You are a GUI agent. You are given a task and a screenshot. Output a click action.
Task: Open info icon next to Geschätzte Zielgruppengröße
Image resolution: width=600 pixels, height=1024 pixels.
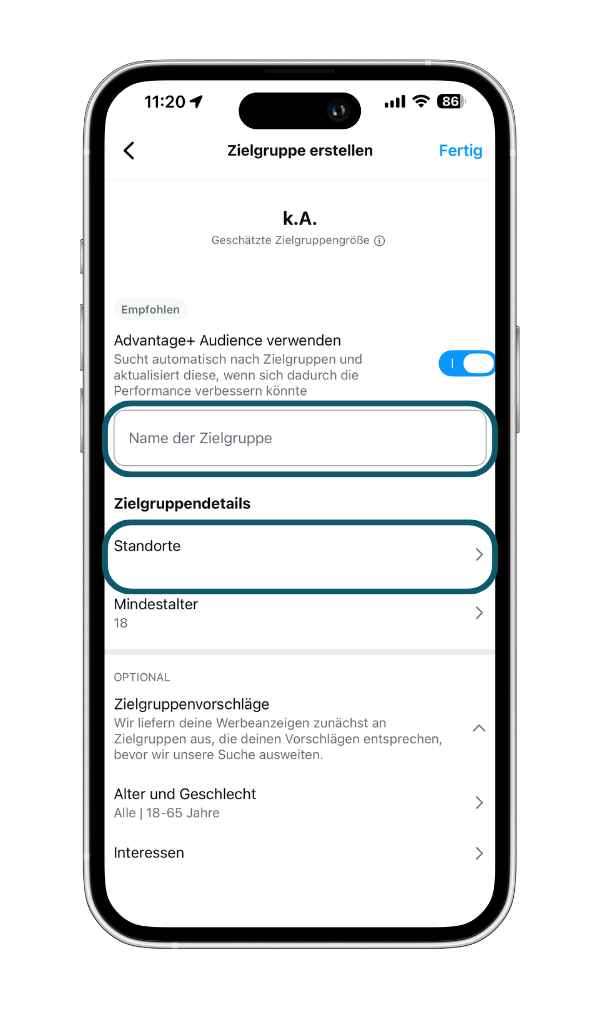click(x=380, y=241)
